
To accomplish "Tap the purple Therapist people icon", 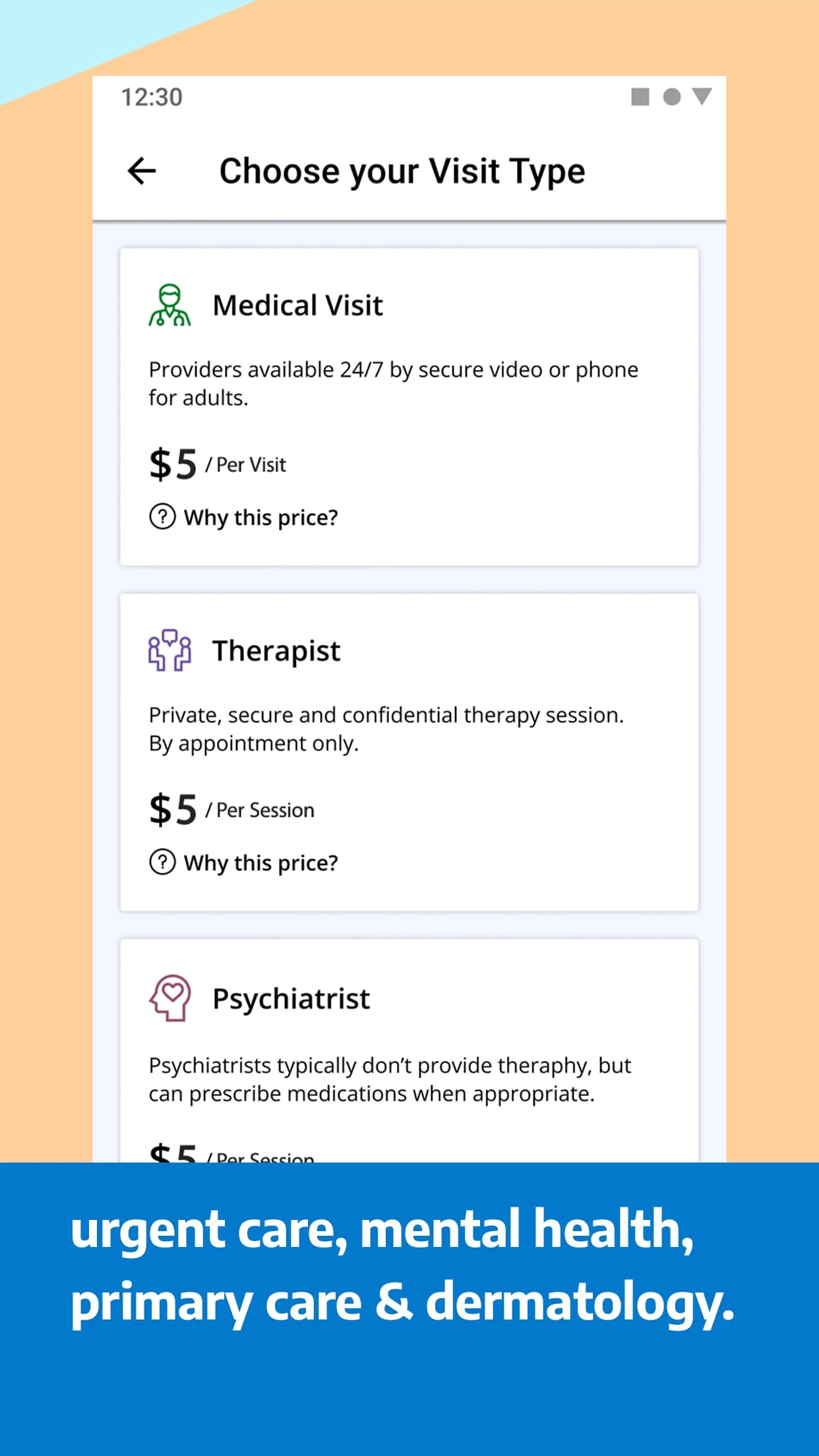I will coord(169,651).
